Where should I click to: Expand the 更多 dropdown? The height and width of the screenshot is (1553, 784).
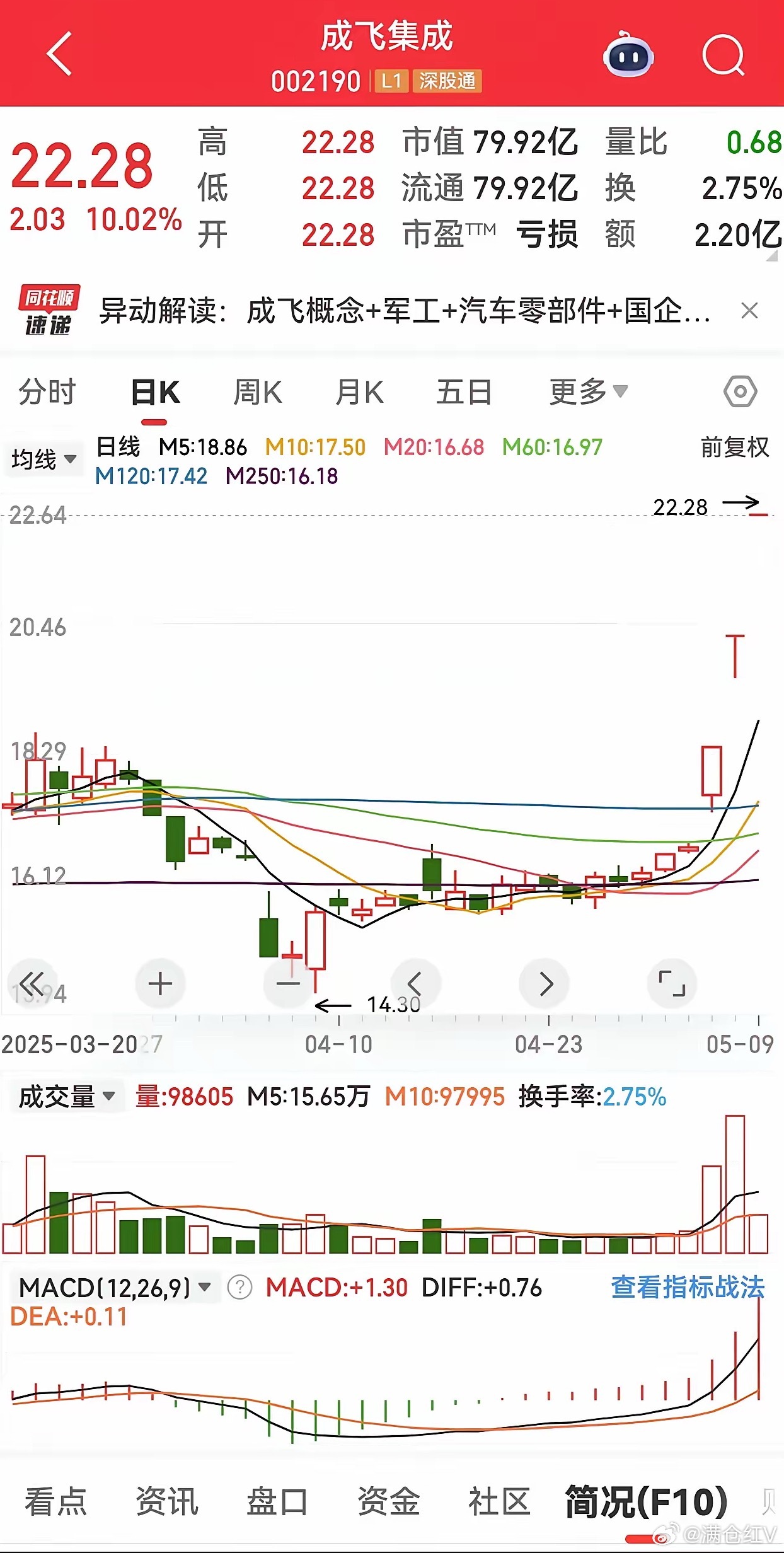tap(589, 392)
